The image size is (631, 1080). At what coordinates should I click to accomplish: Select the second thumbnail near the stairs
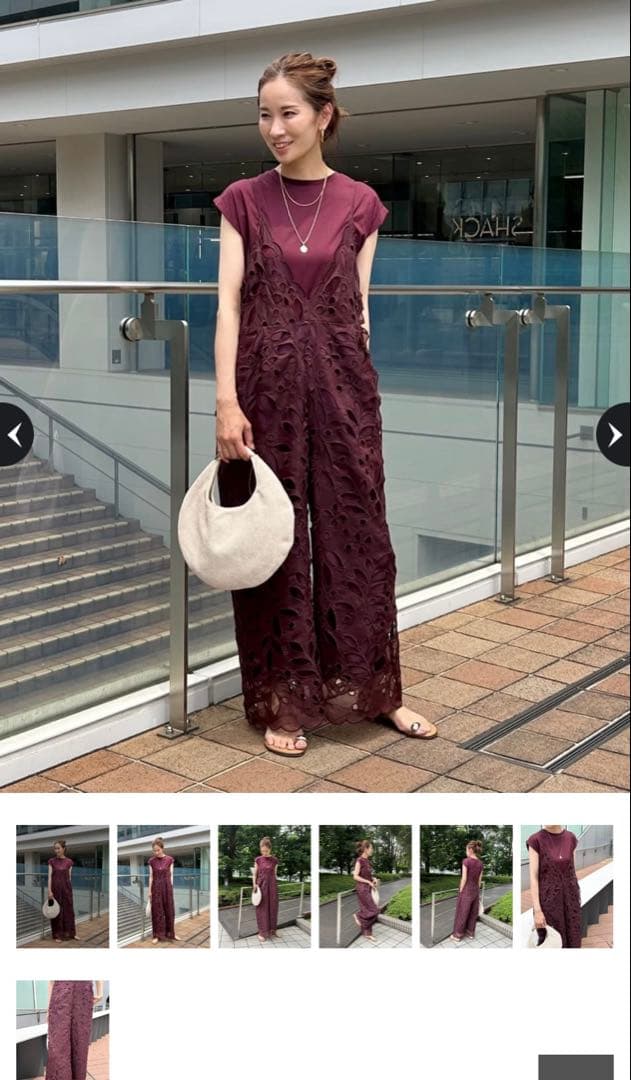[x=163, y=886]
